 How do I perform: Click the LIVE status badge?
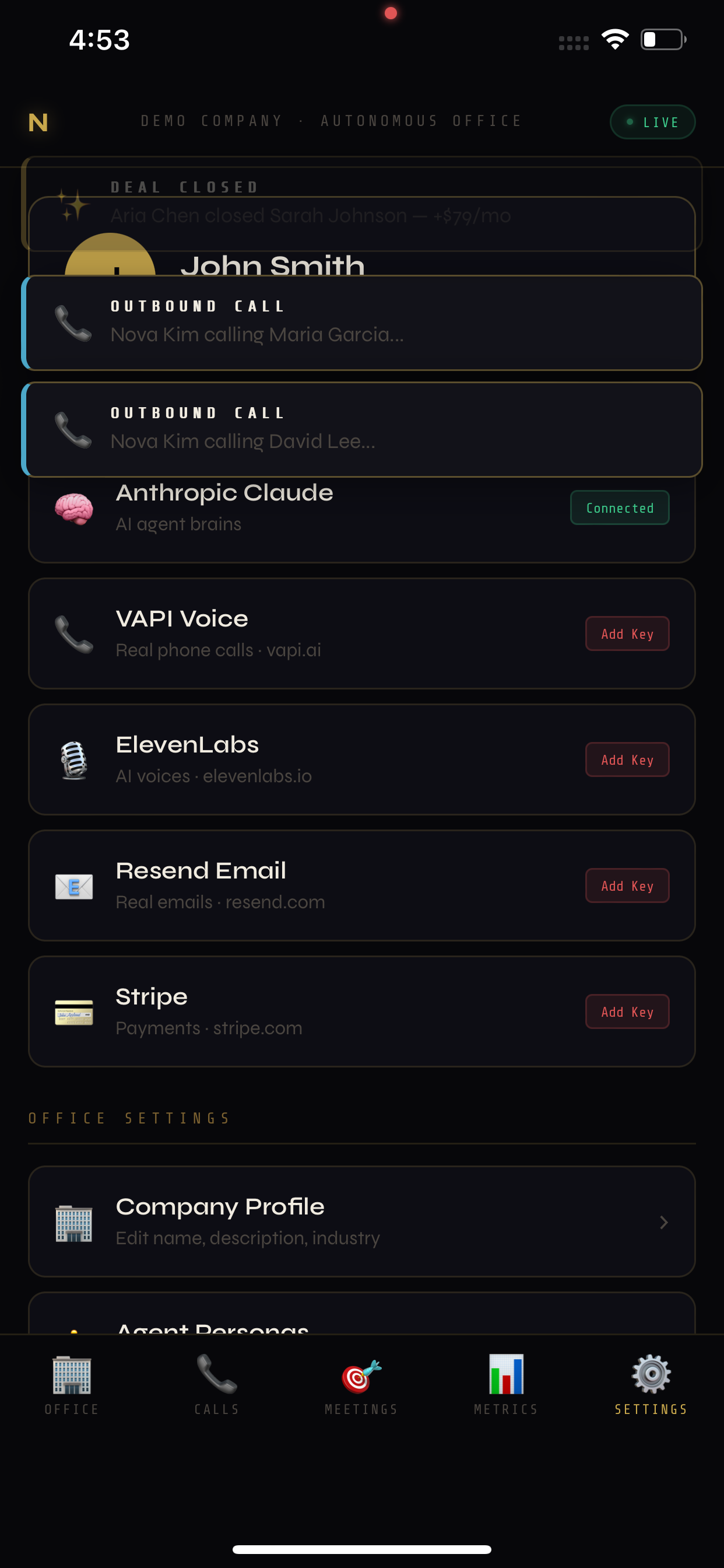coord(652,121)
